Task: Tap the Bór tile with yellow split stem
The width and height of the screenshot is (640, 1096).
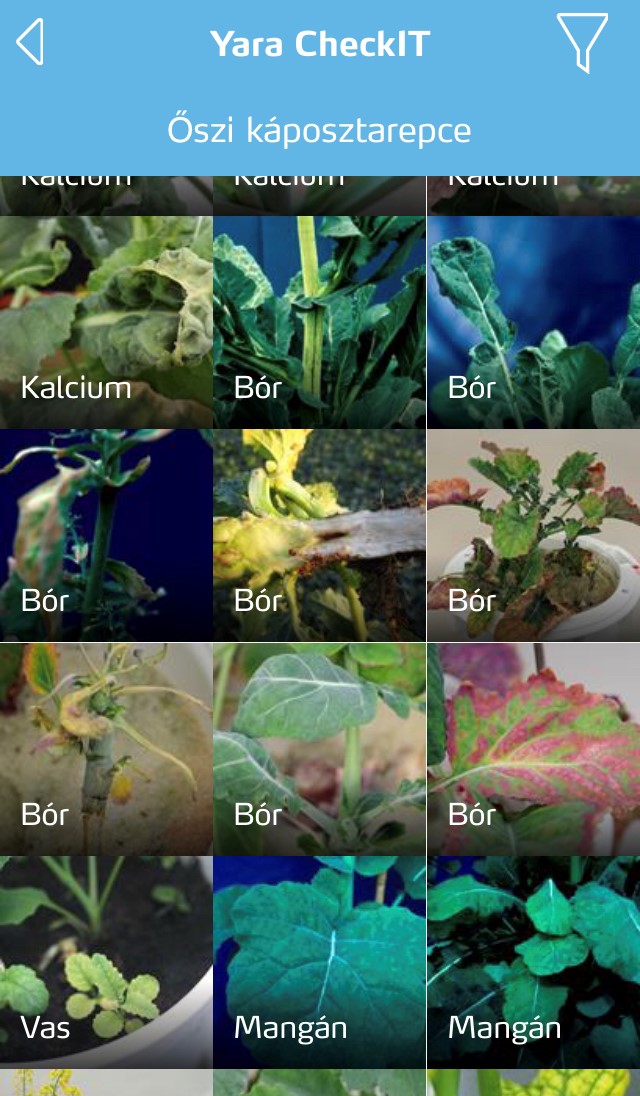Action: [320, 535]
